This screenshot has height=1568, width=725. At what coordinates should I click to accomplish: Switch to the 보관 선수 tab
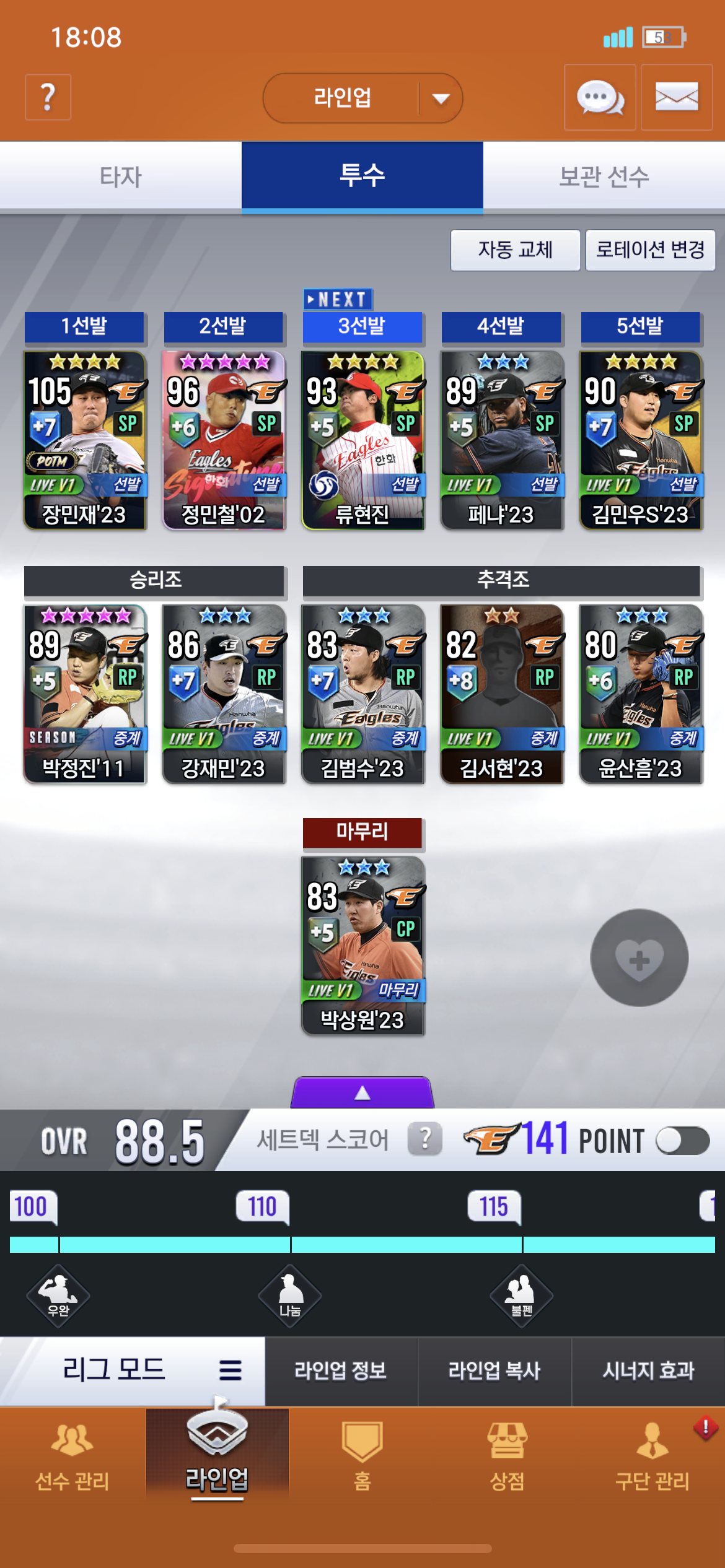[x=604, y=176]
